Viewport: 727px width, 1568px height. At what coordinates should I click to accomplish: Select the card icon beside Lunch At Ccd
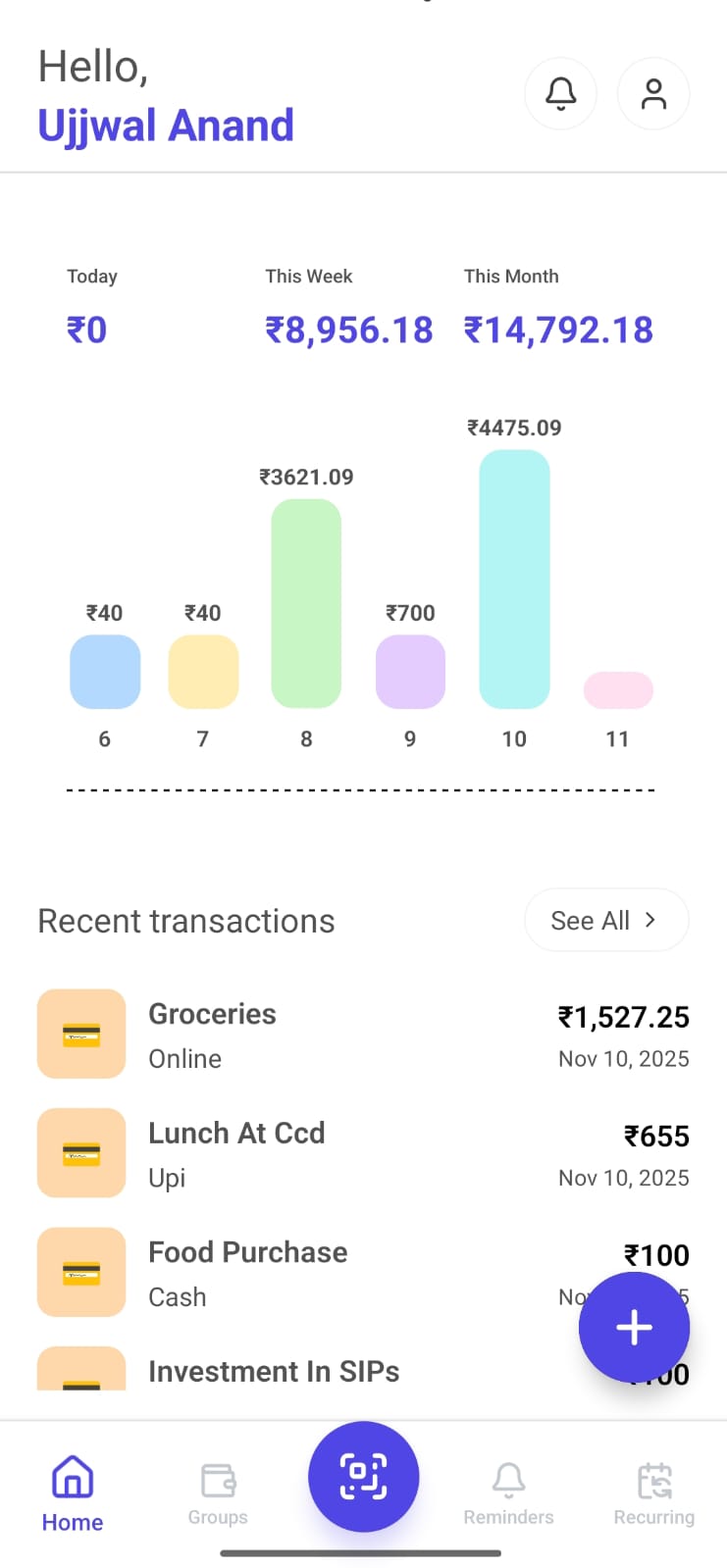pos(81,1153)
